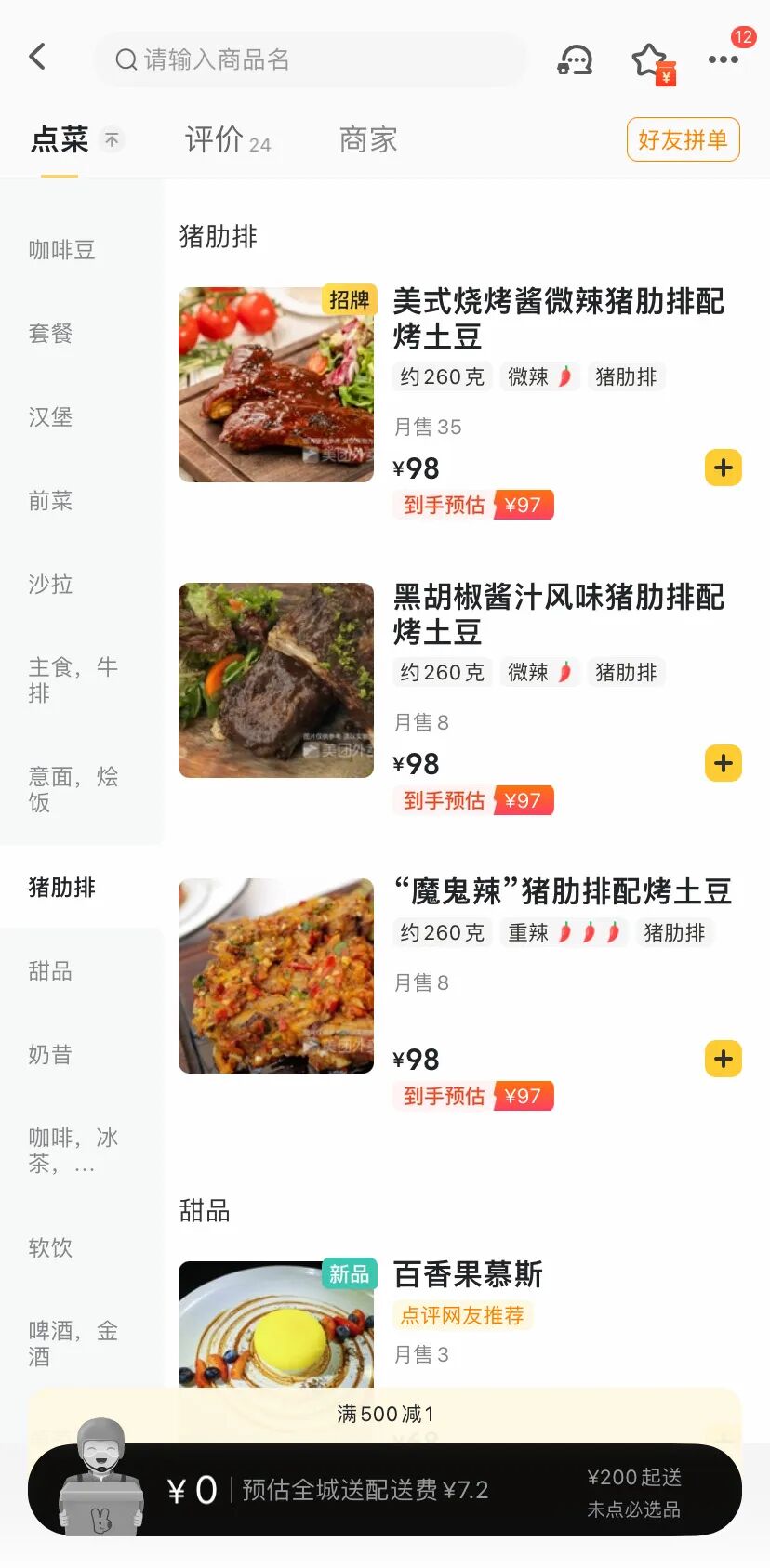The image size is (770, 1568).
Task: Open the 请输入商品名 search box
Action: click(x=310, y=60)
